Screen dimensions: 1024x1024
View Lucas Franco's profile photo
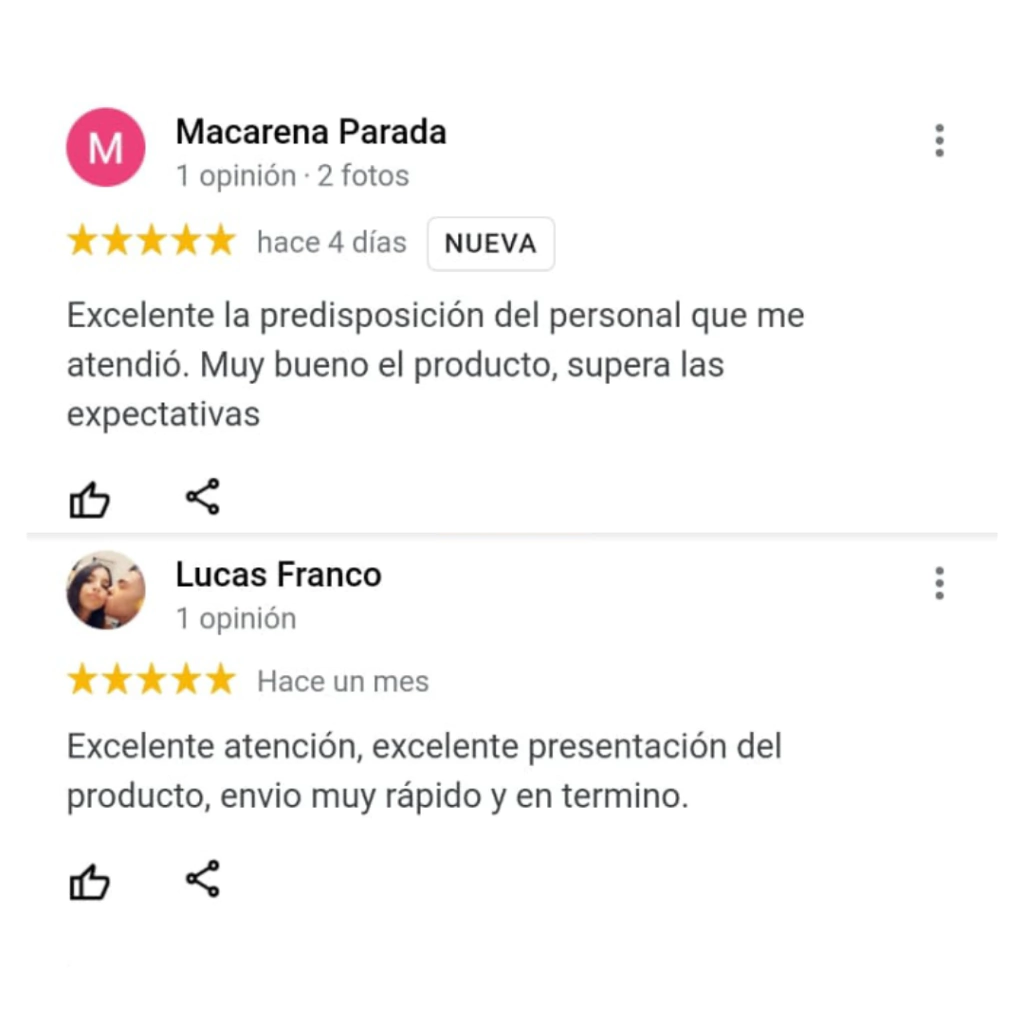tap(106, 590)
